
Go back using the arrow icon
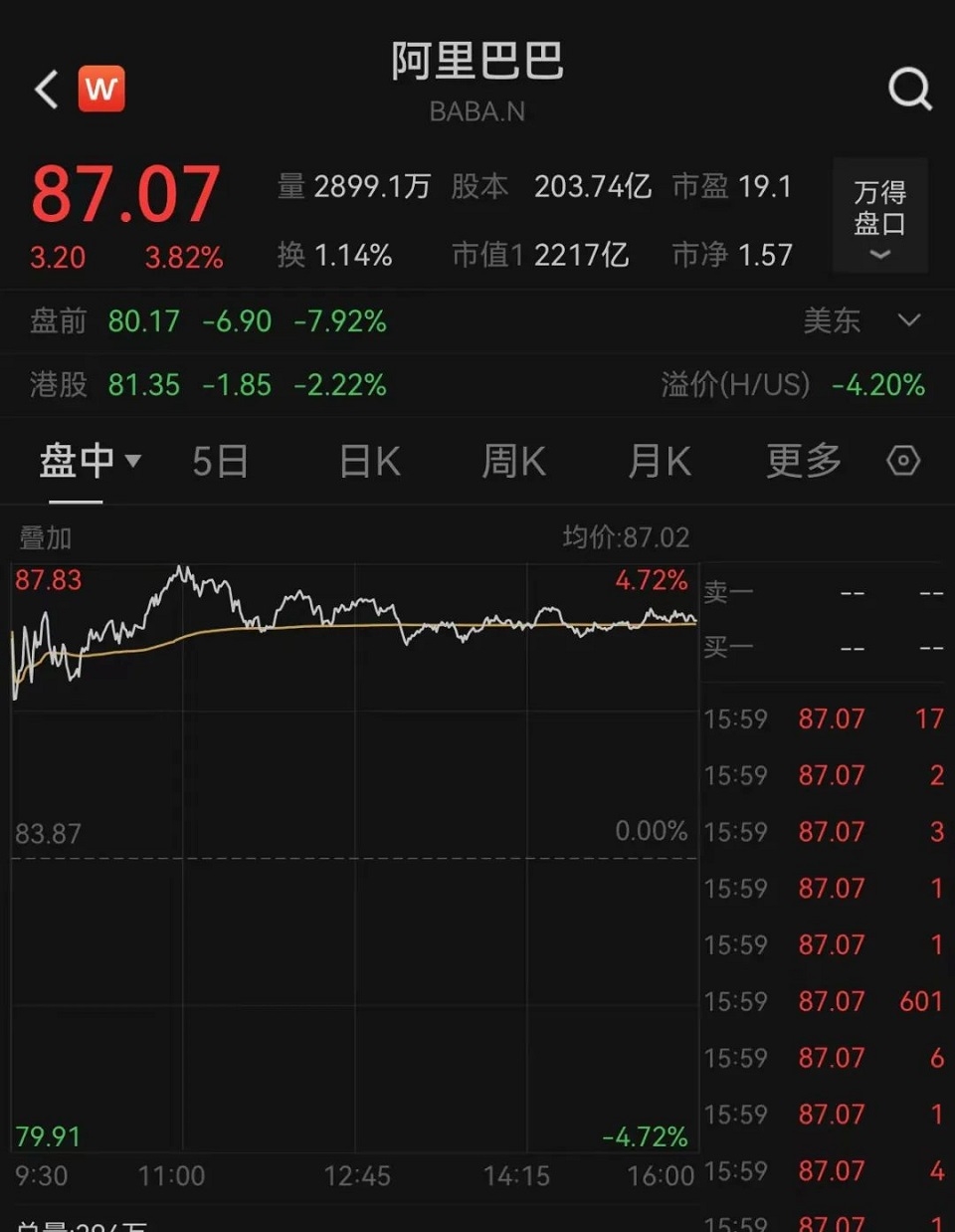click(x=46, y=90)
